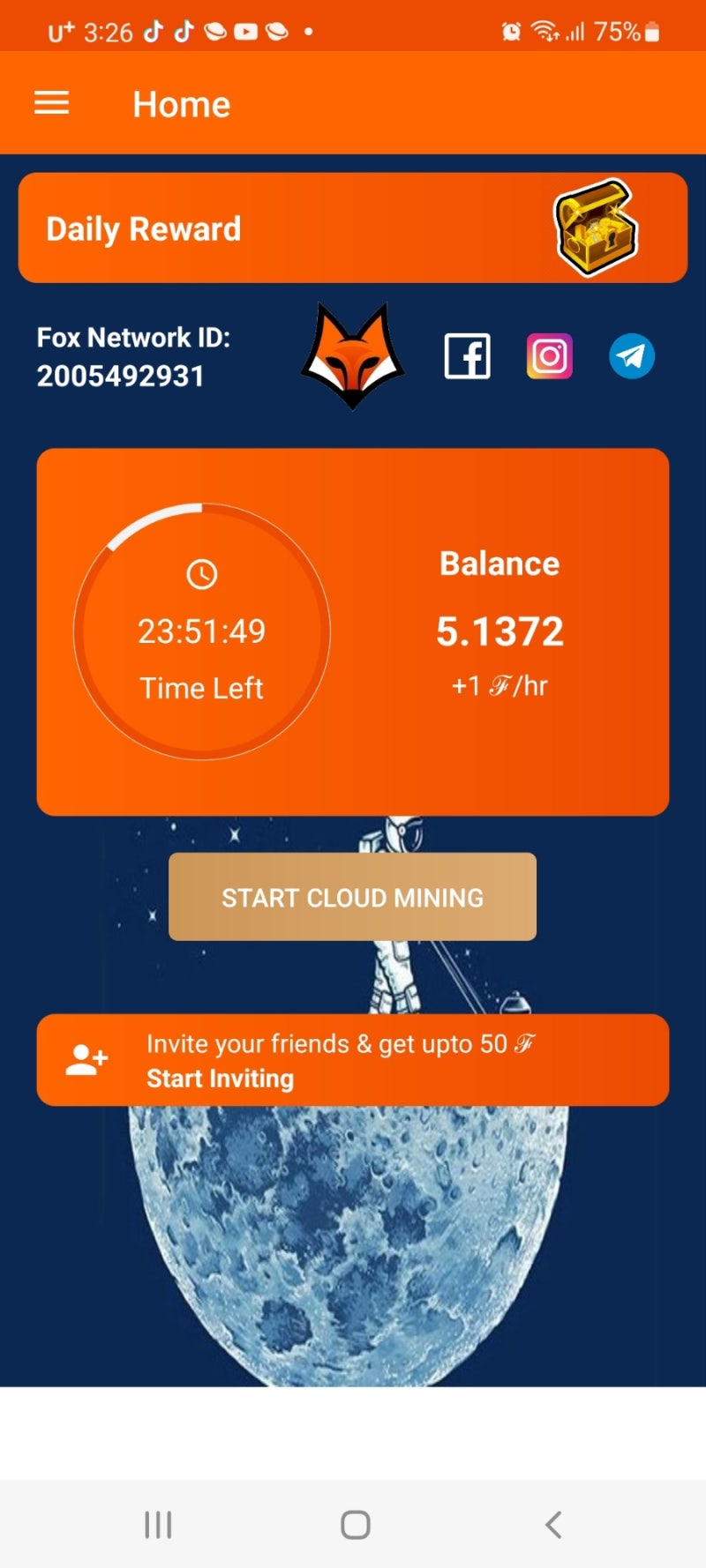The image size is (706, 1568).
Task: Open the Daily Reward banner
Action: click(x=352, y=228)
